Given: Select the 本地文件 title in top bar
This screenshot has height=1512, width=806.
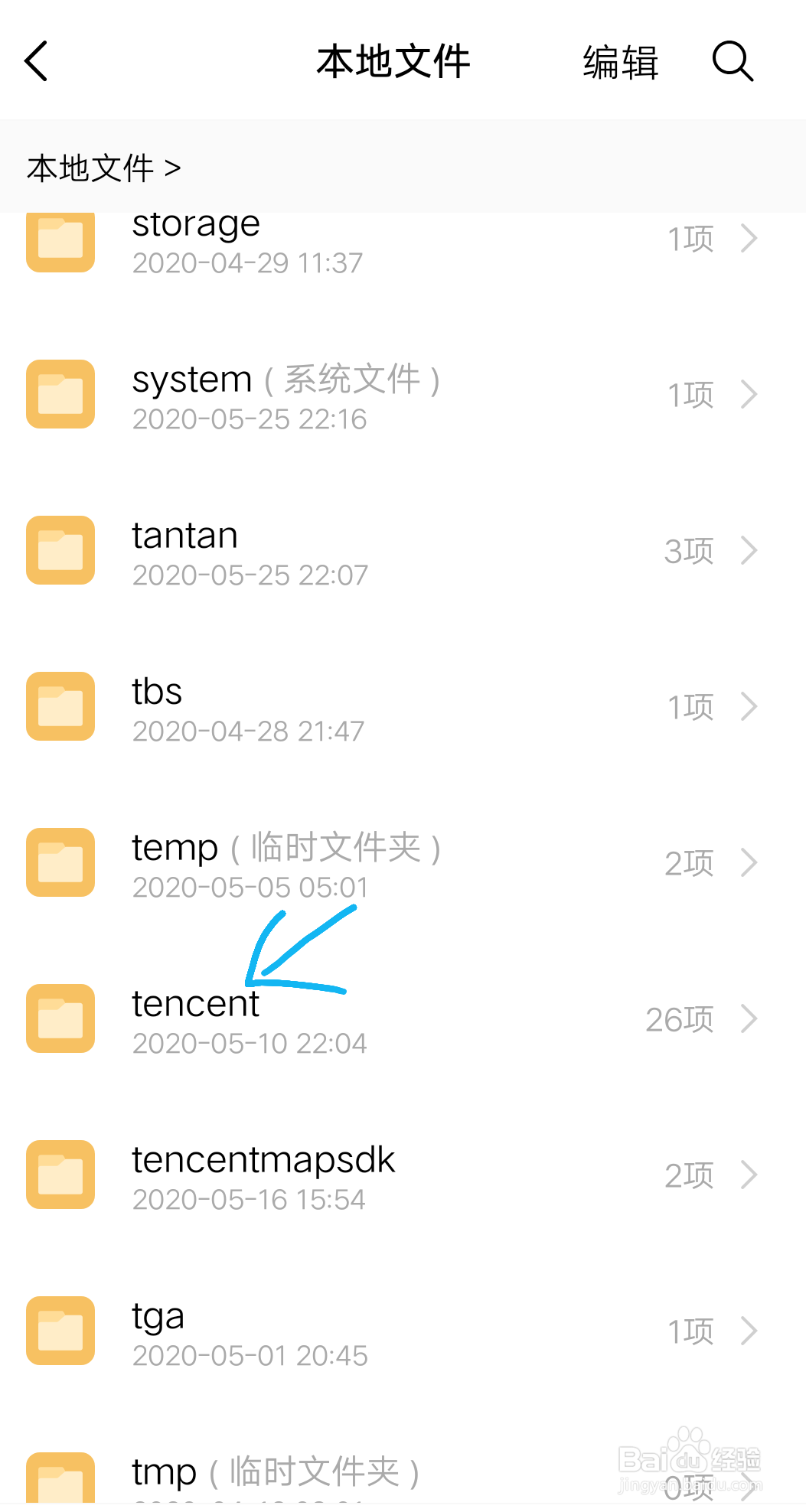Looking at the screenshot, I should (394, 61).
